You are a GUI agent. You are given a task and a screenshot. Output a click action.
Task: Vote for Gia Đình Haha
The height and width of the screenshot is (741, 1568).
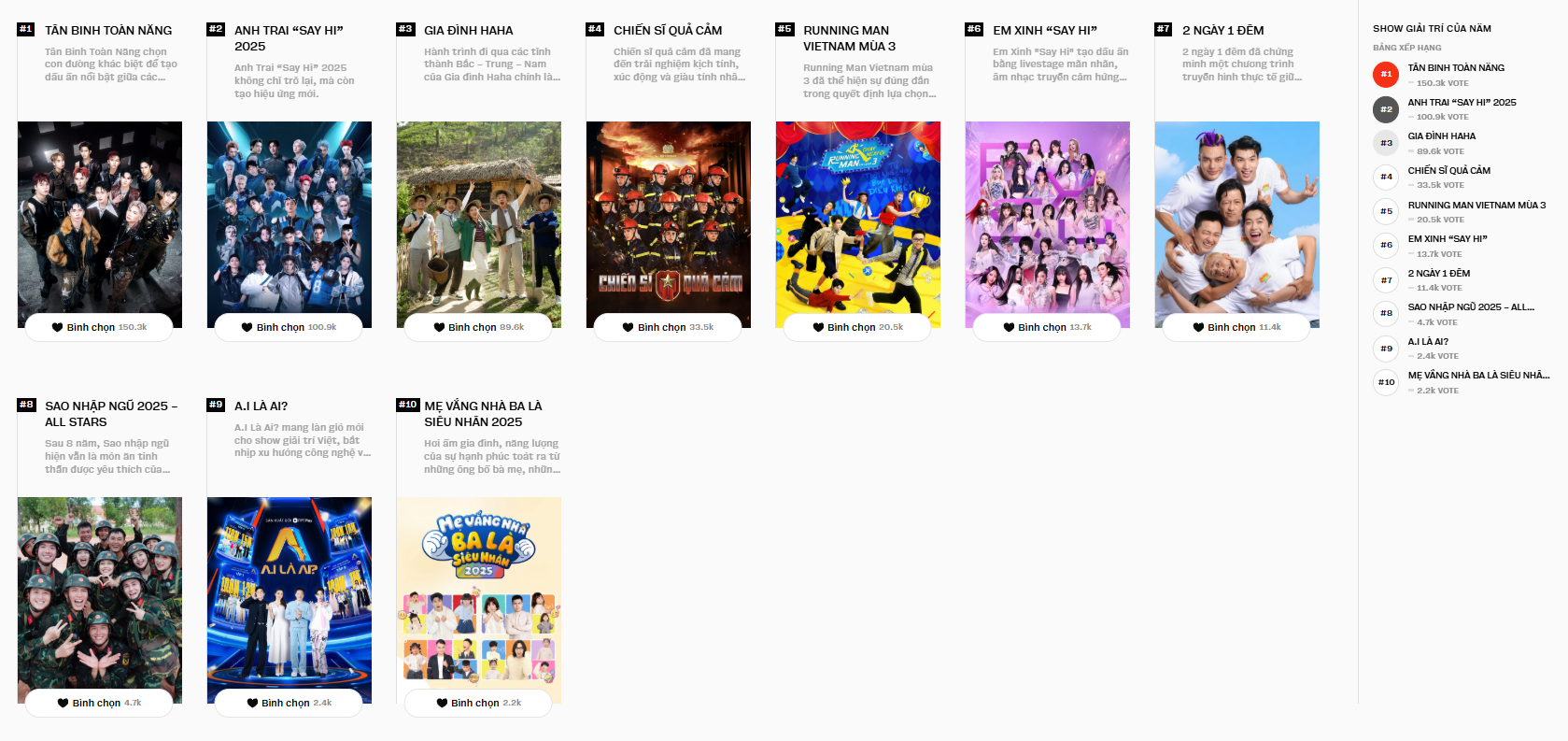point(478,327)
